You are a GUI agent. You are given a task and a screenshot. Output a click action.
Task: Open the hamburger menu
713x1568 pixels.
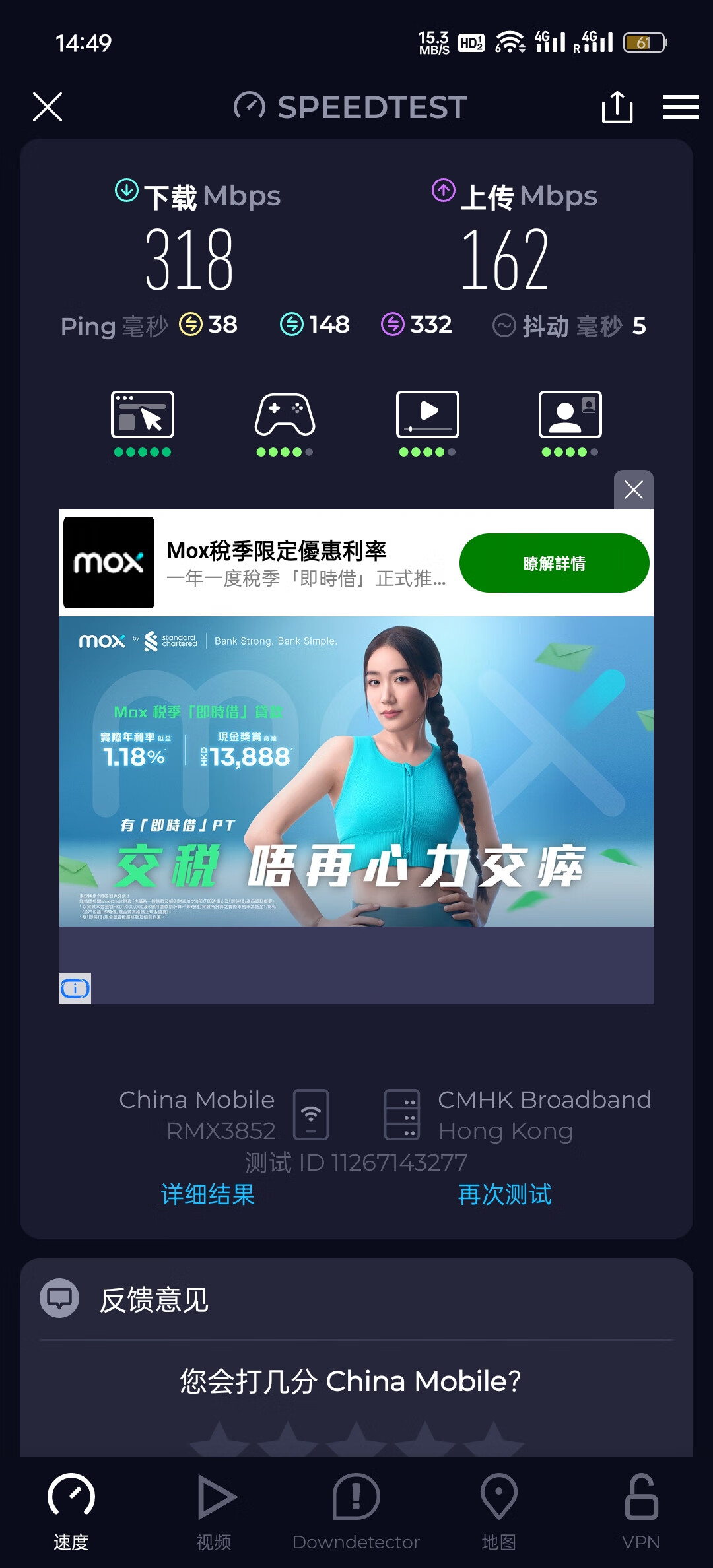pos(681,107)
